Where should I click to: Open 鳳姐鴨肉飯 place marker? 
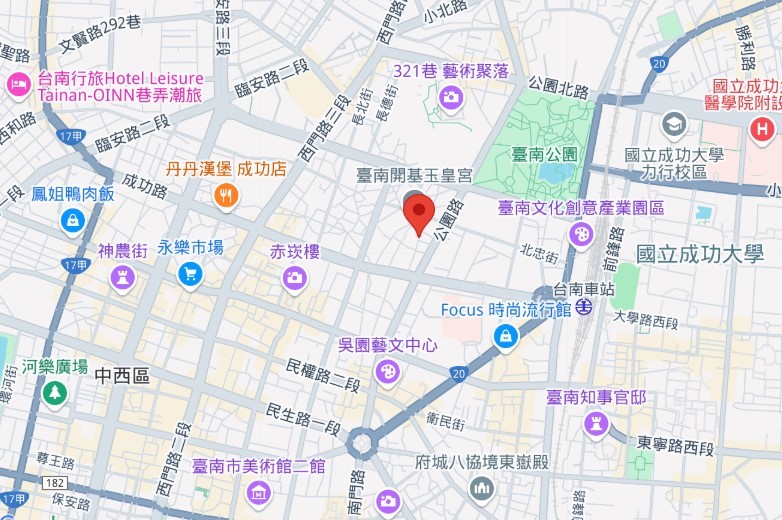[x=72, y=220]
